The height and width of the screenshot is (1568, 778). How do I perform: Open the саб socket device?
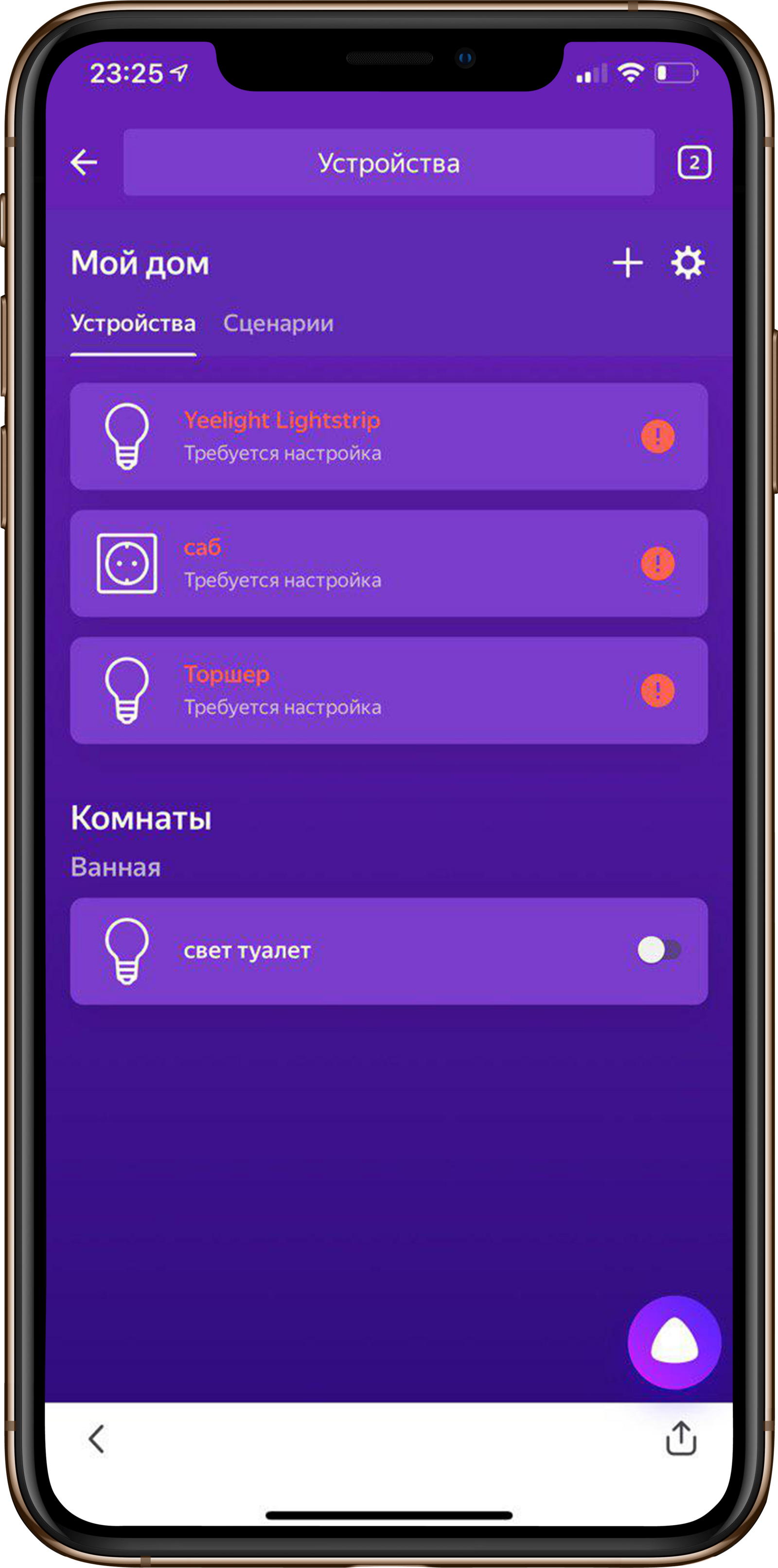tap(389, 563)
